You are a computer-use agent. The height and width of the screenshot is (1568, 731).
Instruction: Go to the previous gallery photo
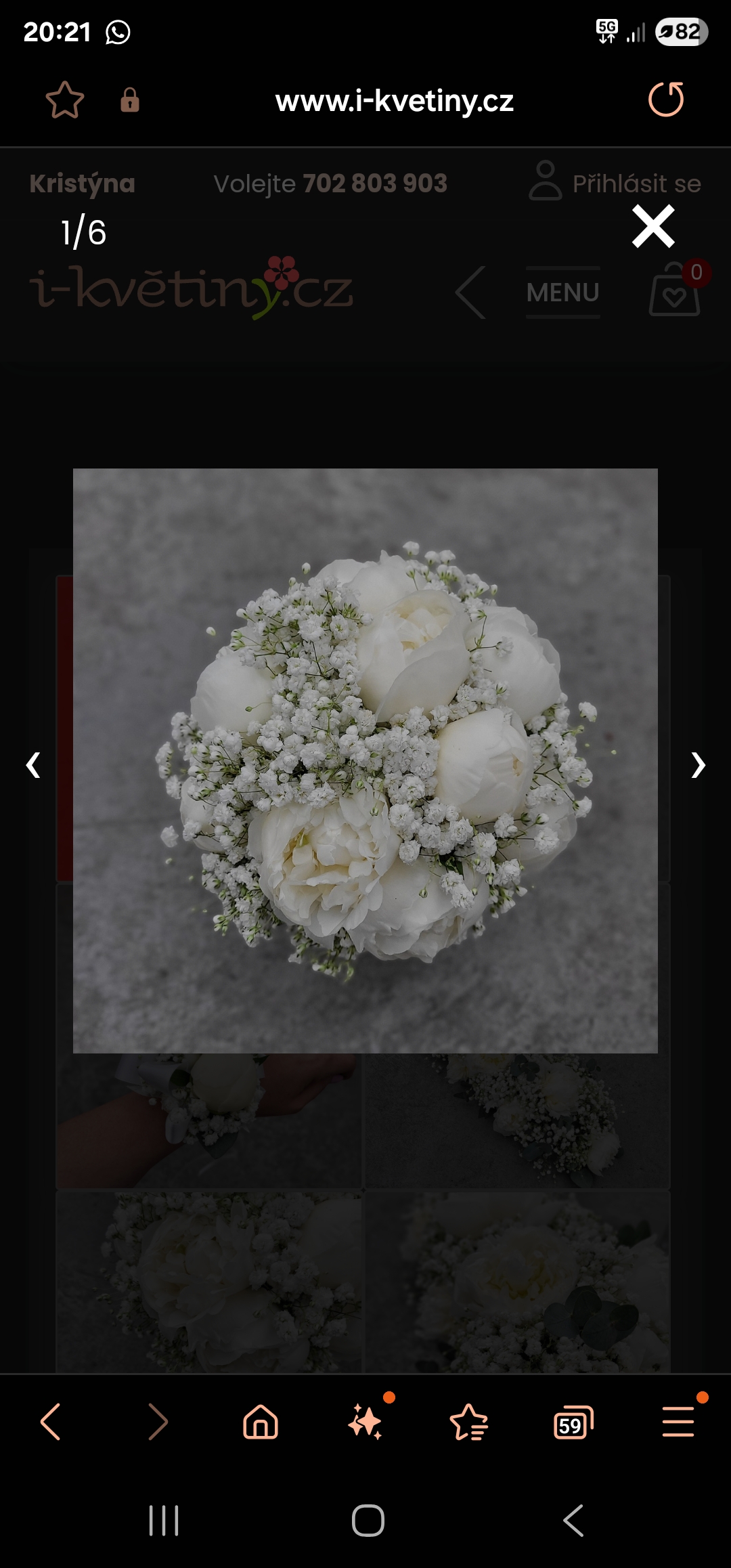point(32,765)
